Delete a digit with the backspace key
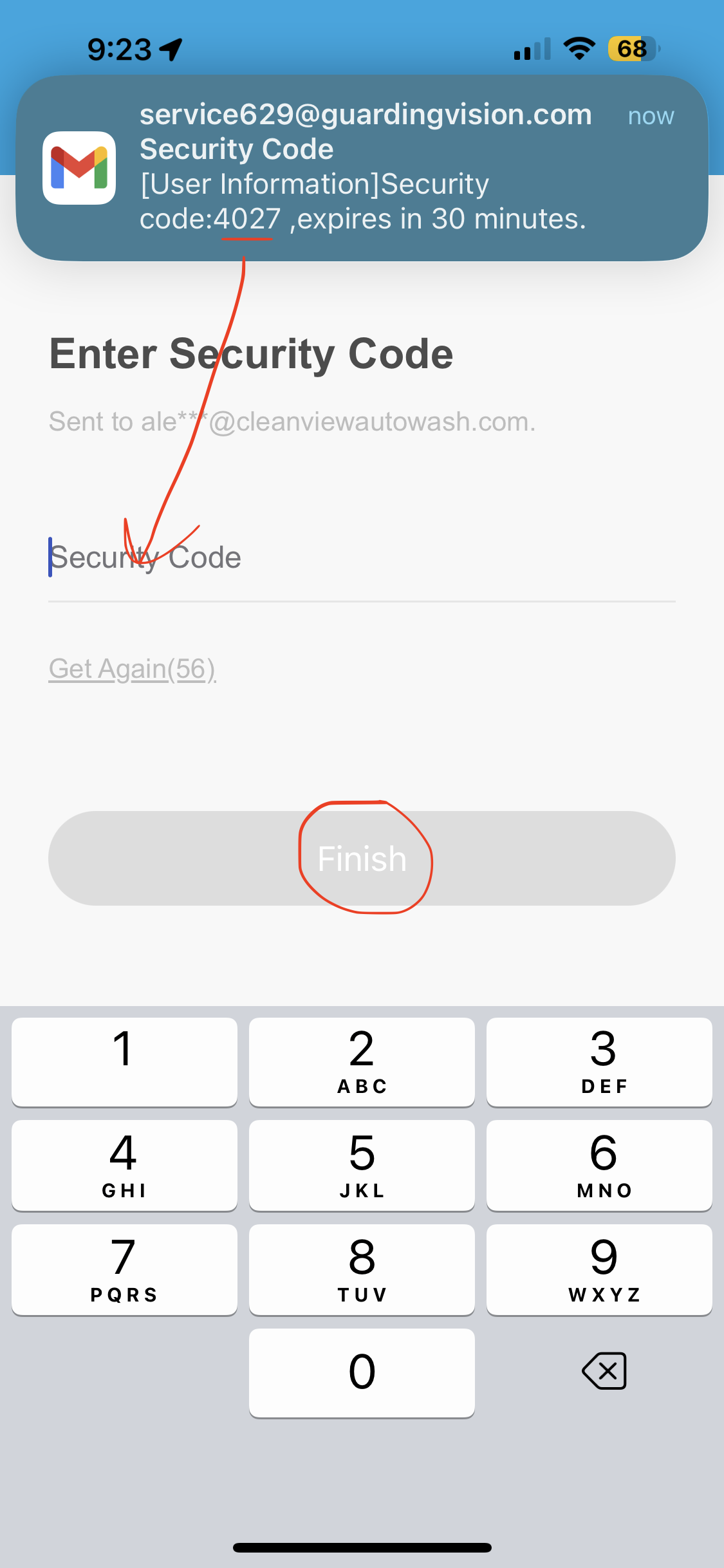This screenshot has height=1568, width=724. tap(604, 1371)
